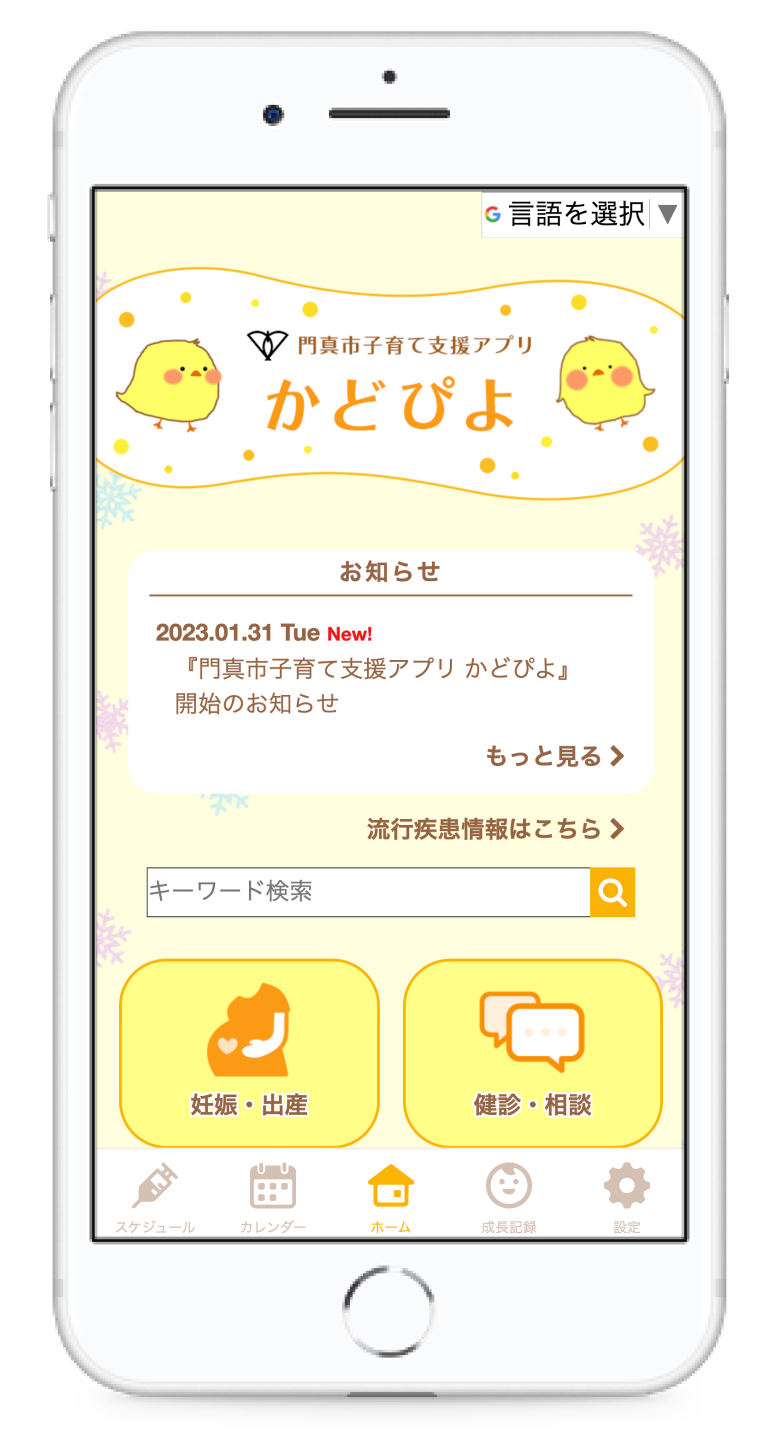
Task: Open the 流行疾患情報はこちら link
Action: (496, 829)
